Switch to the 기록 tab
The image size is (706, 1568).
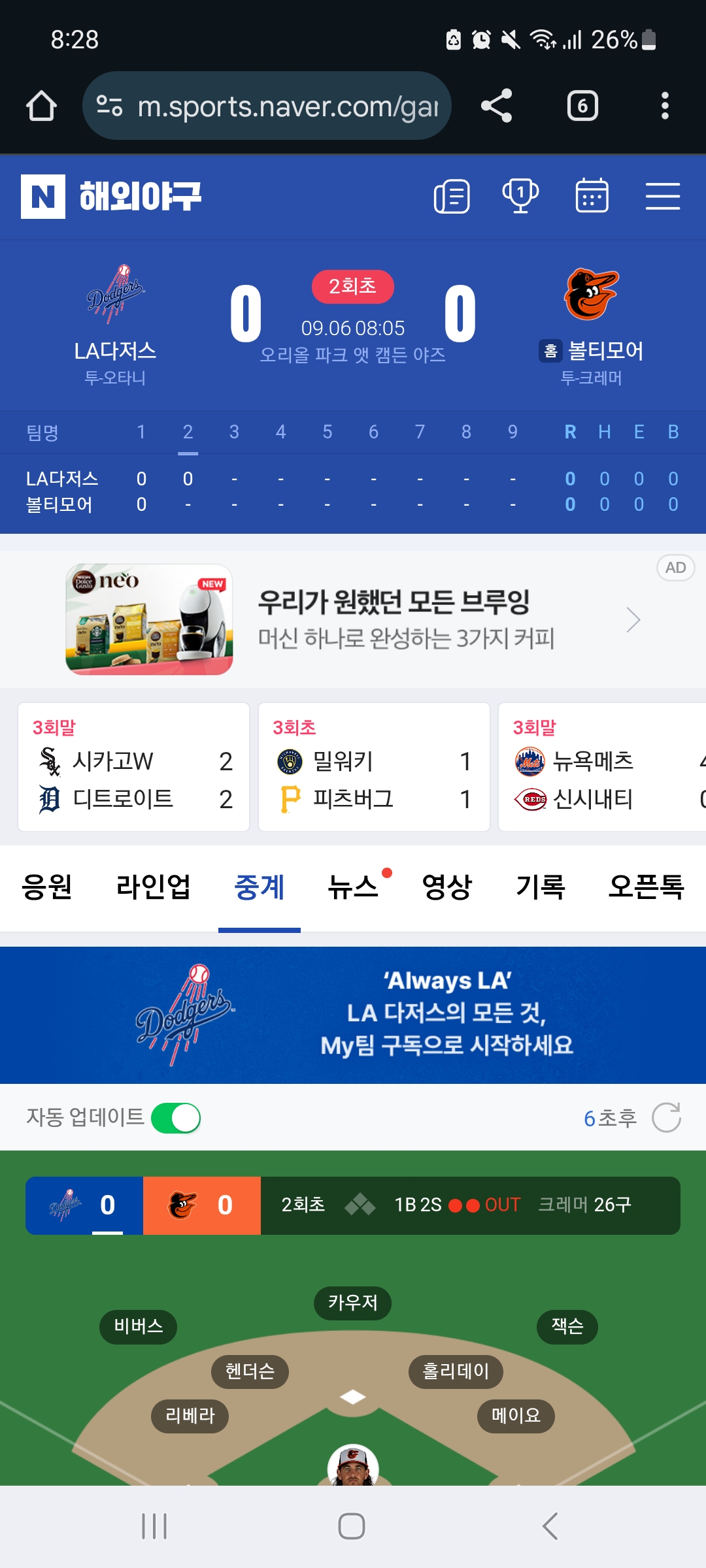pos(541,887)
